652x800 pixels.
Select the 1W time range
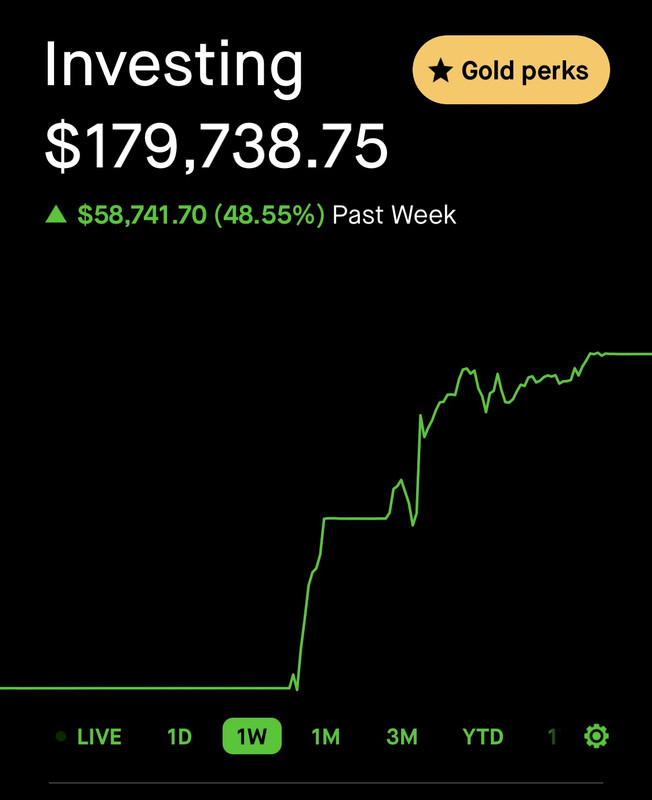point(252,737)
